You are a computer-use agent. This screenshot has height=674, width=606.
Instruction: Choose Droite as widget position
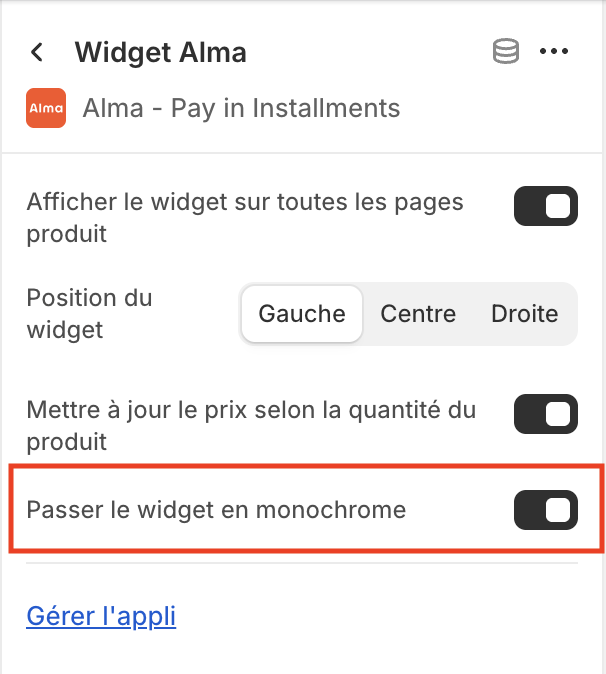[x=524, y=313]
